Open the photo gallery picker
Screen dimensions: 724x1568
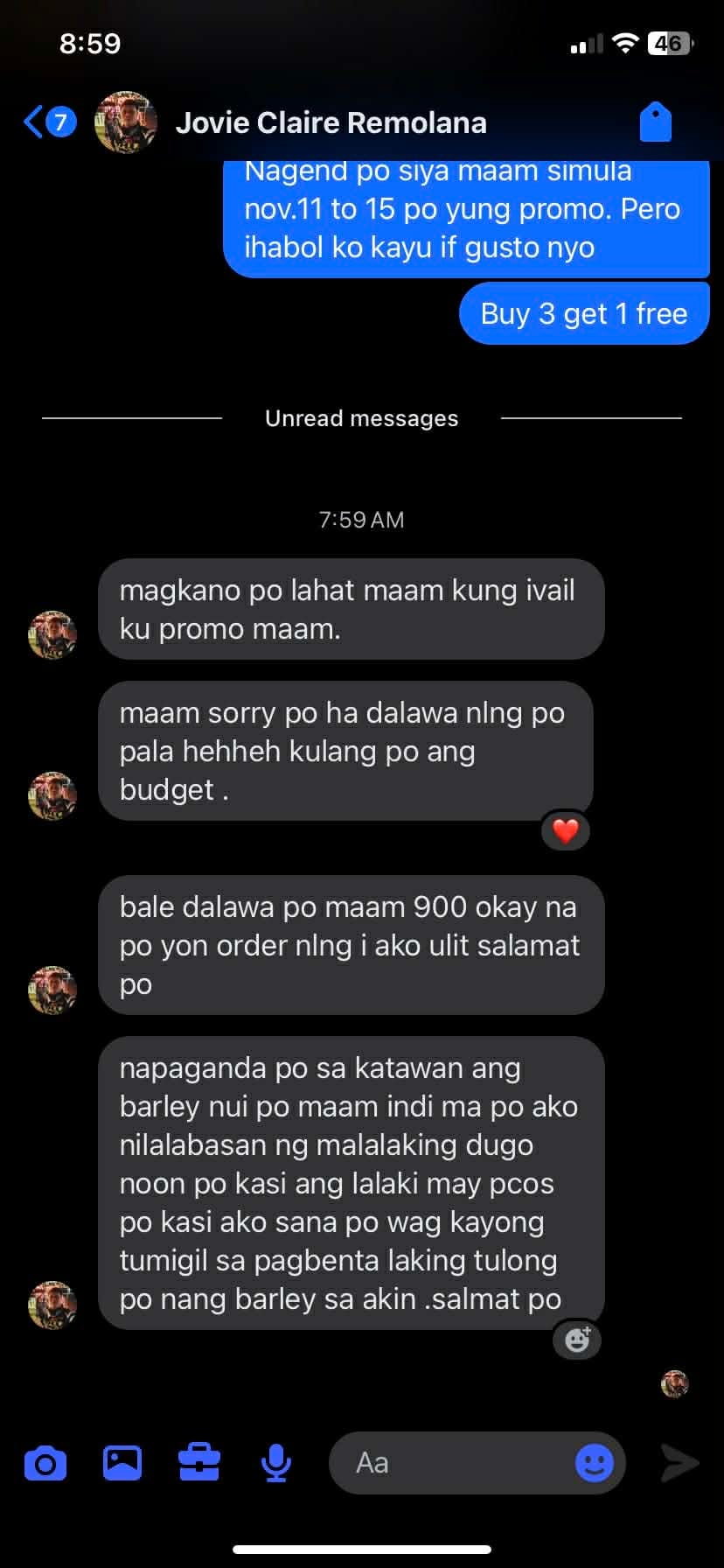[x=122, y=1461]
